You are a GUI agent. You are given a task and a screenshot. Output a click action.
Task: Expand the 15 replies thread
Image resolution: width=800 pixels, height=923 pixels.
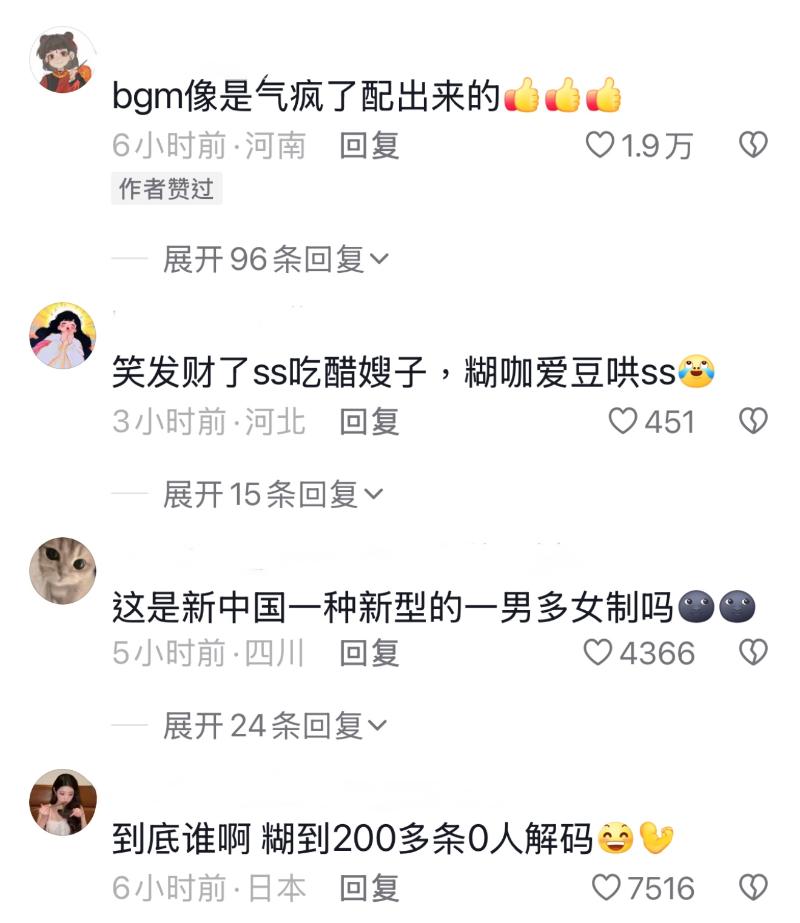(x=272, y=494)
